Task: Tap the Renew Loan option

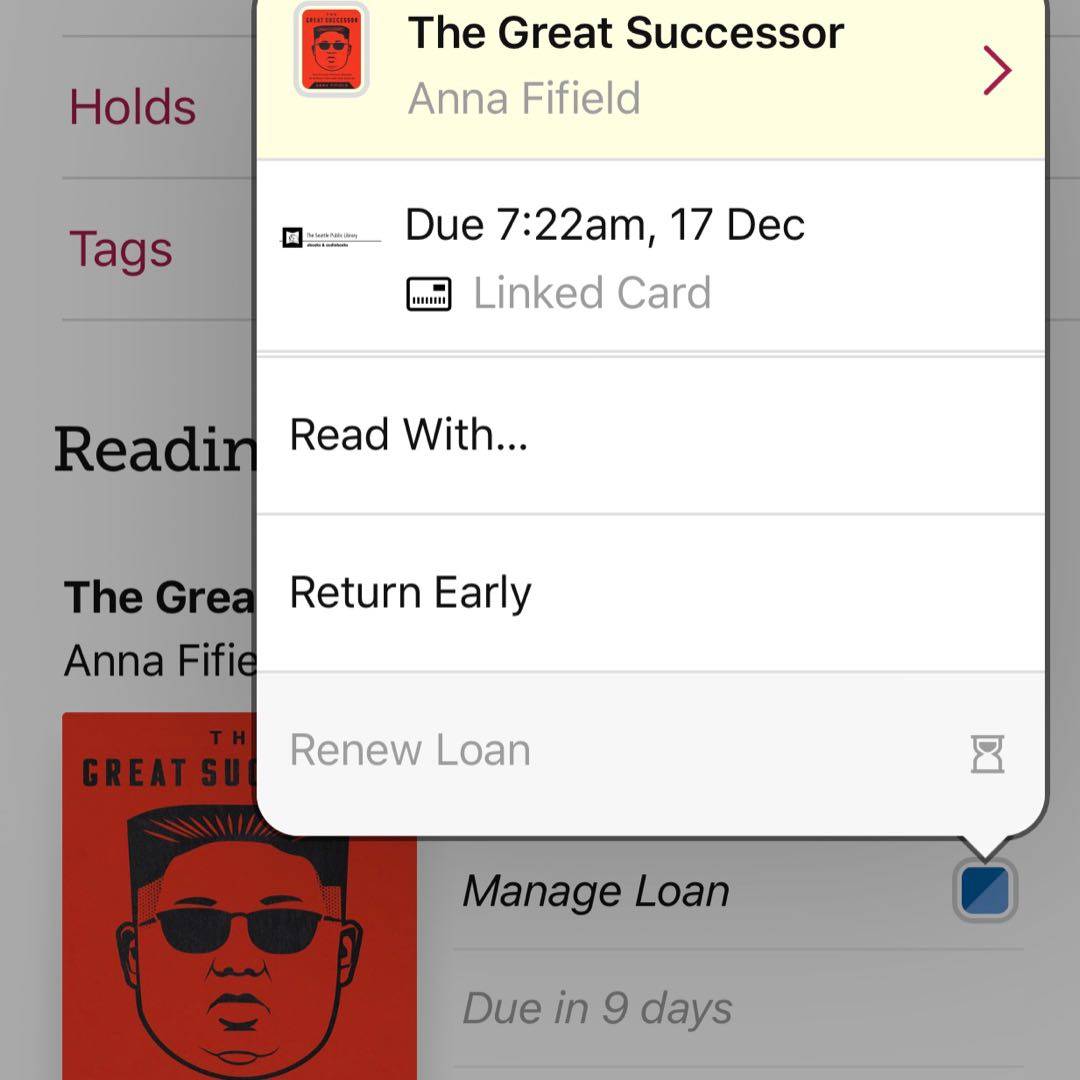Action: coord(650,751)
